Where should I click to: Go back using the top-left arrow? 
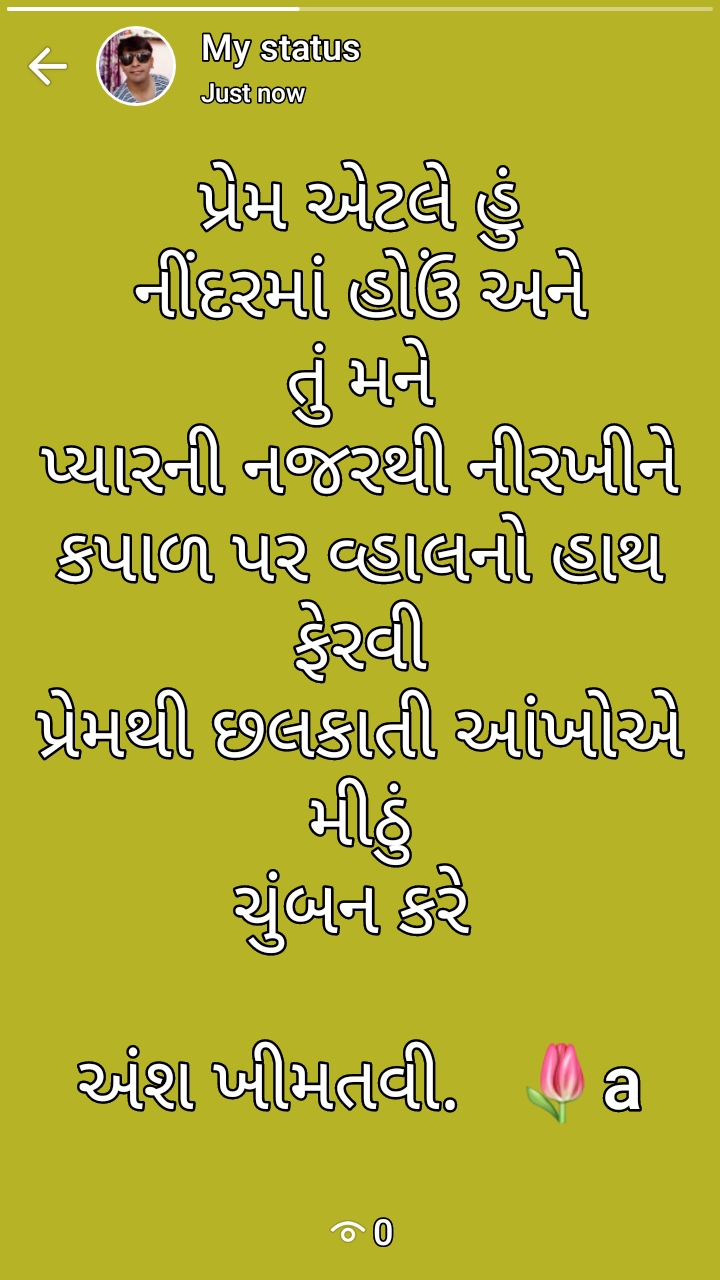(47, 67)
